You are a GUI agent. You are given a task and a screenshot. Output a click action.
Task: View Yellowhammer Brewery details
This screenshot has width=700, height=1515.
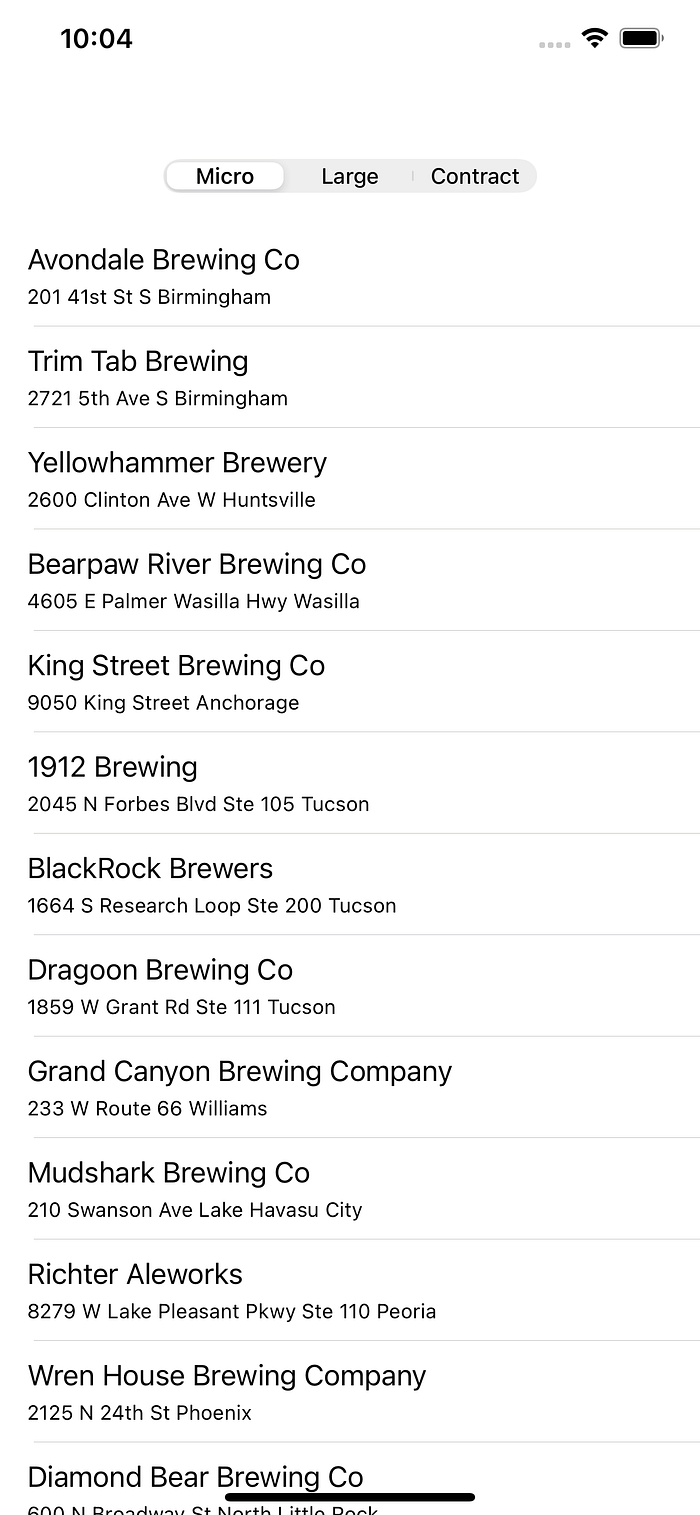350,479
